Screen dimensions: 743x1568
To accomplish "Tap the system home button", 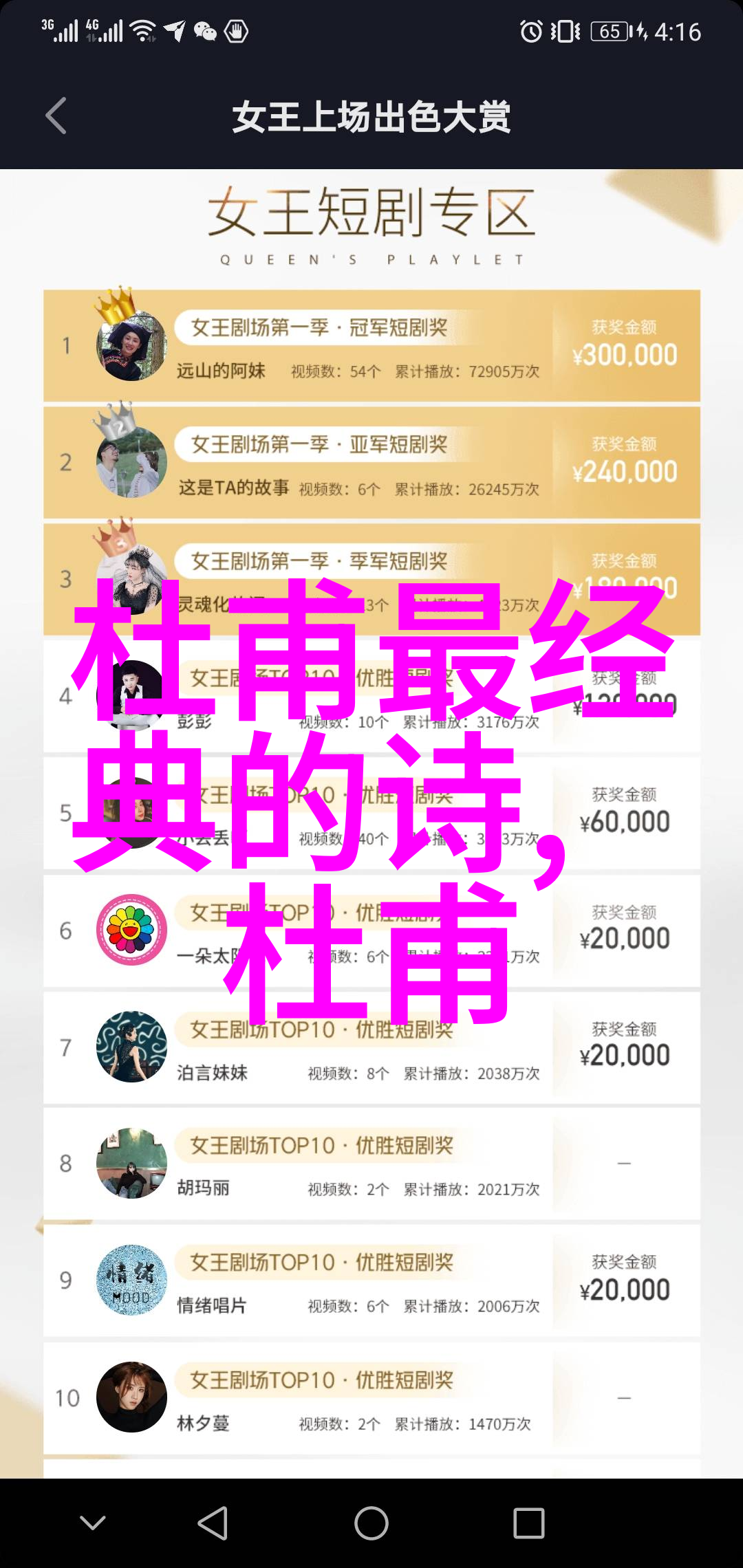I will pyautogui.click(x=371, y=1523).
